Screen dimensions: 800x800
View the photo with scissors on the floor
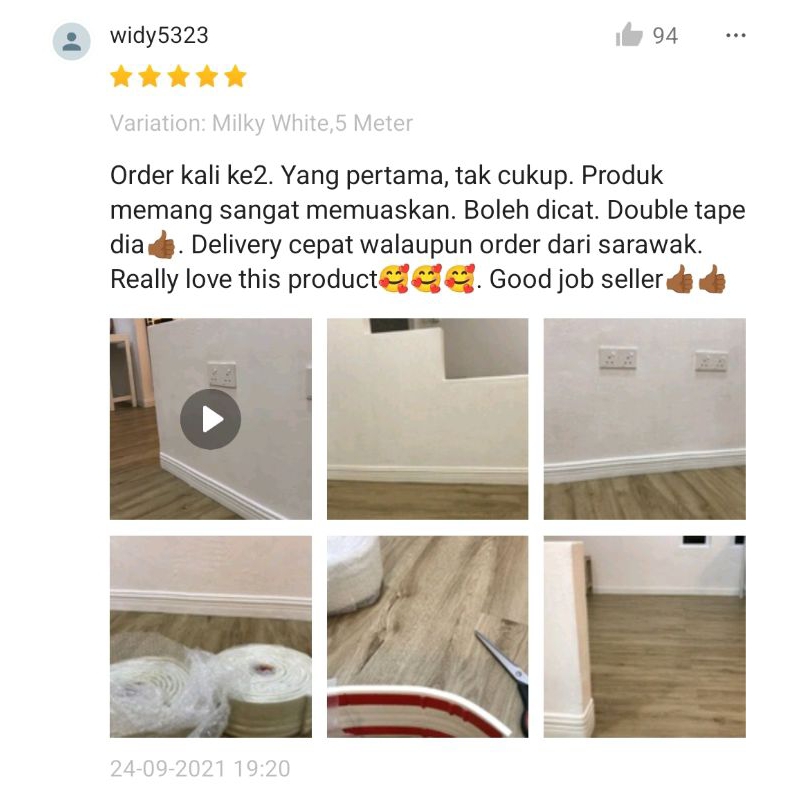point(427,636)
